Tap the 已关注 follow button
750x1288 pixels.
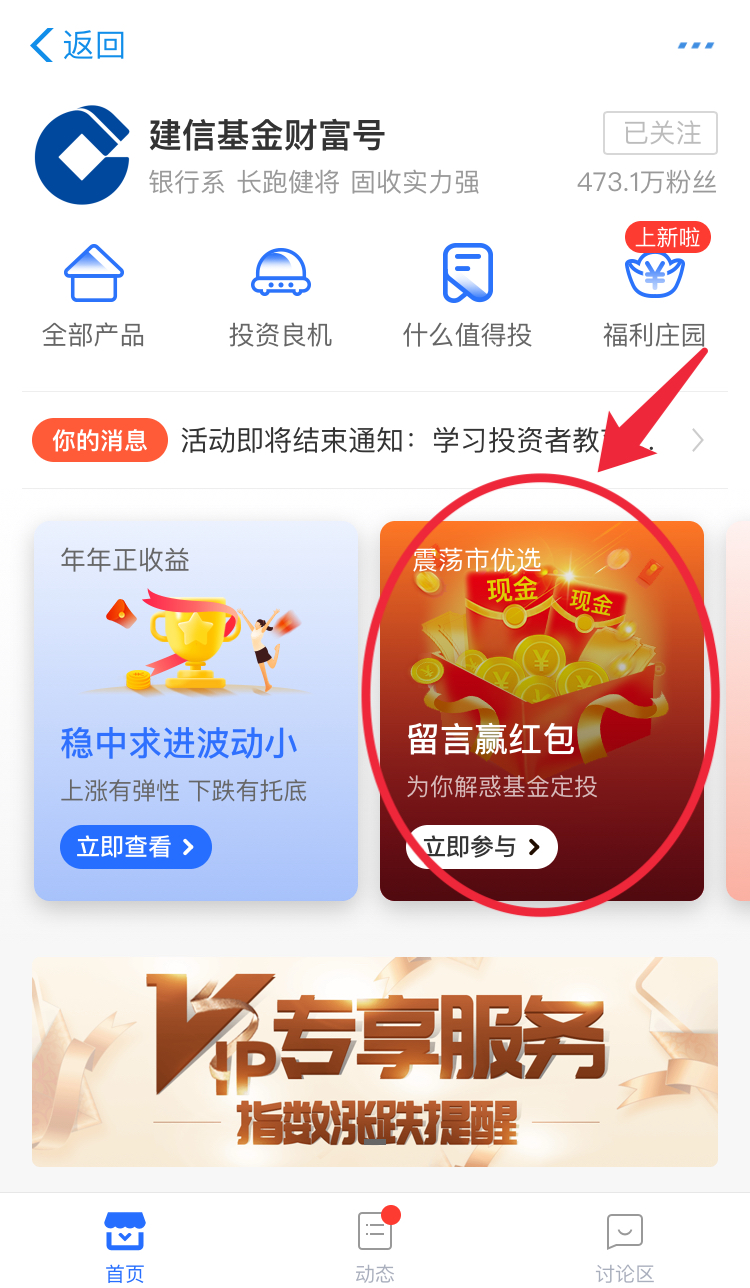(660, 133)
